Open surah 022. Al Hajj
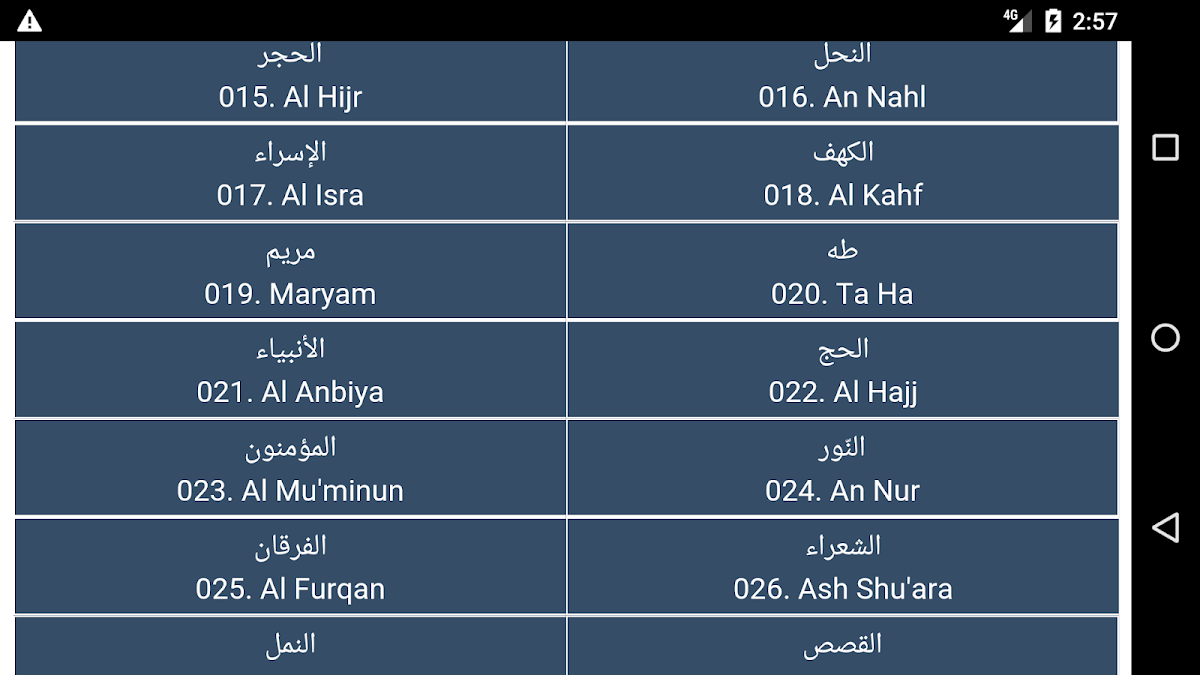Viewport: 1200px width, 675px height. [842, 370]
